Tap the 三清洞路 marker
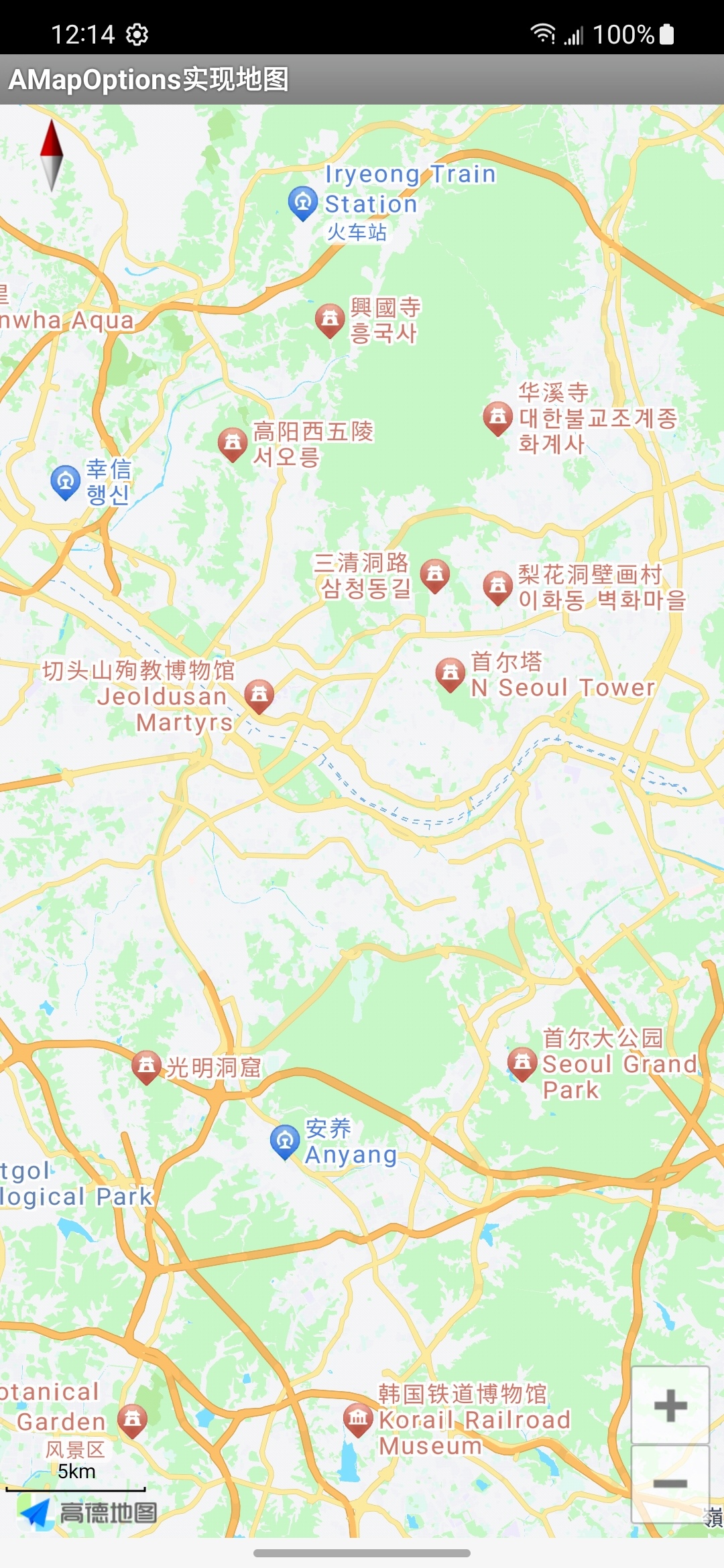724x1568 pixels. point(435,574)
